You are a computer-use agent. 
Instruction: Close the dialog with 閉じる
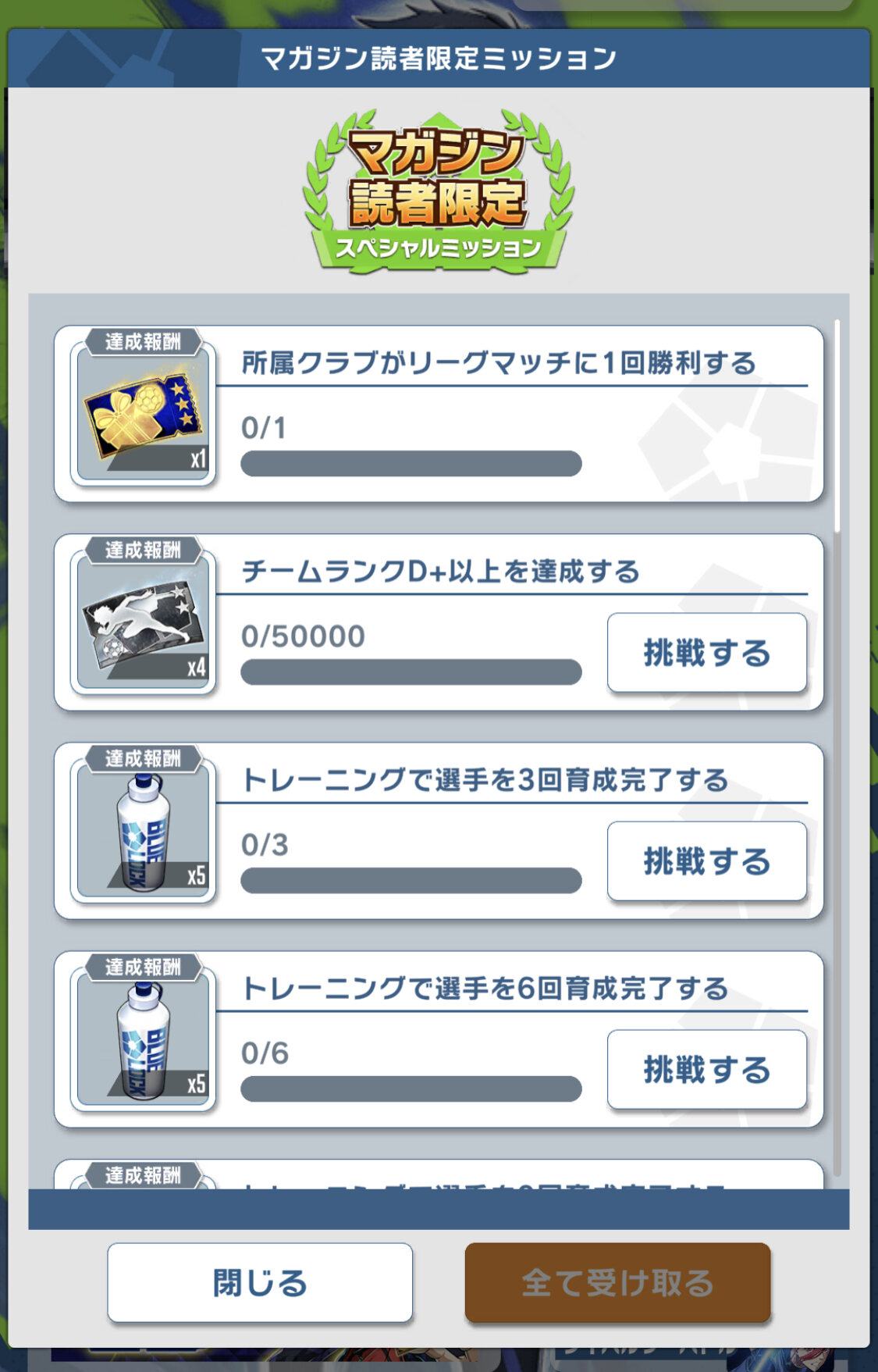(260, 1282)
